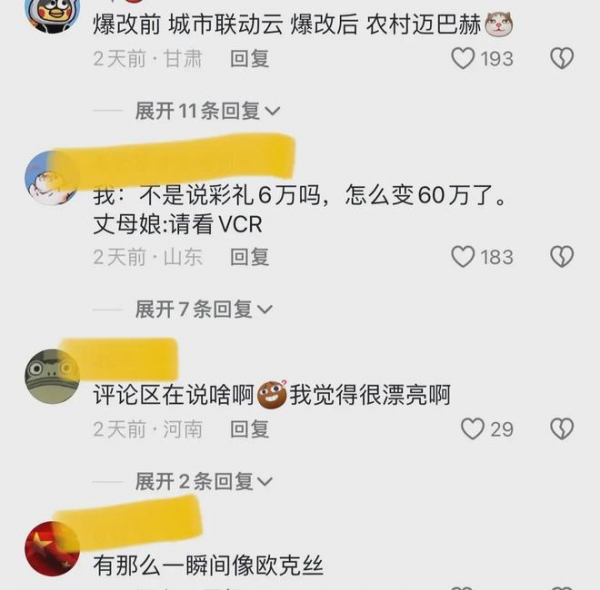This screenshot has width=600, height=590.
Task: Dislike the 河南 comment
Action: (x=562, y=429)
